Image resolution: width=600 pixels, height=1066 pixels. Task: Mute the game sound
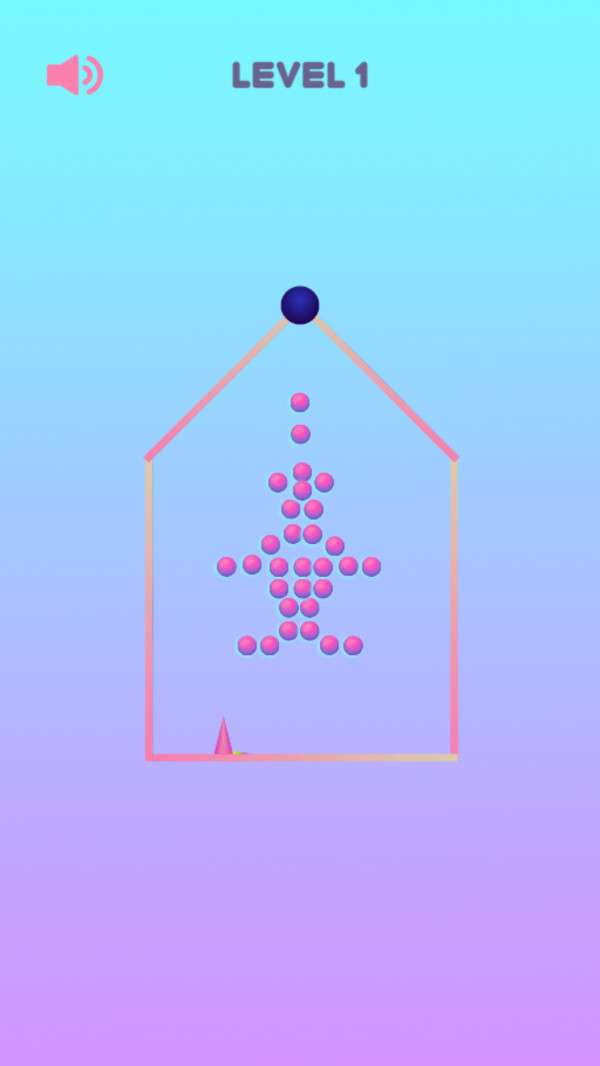(74, 75)
